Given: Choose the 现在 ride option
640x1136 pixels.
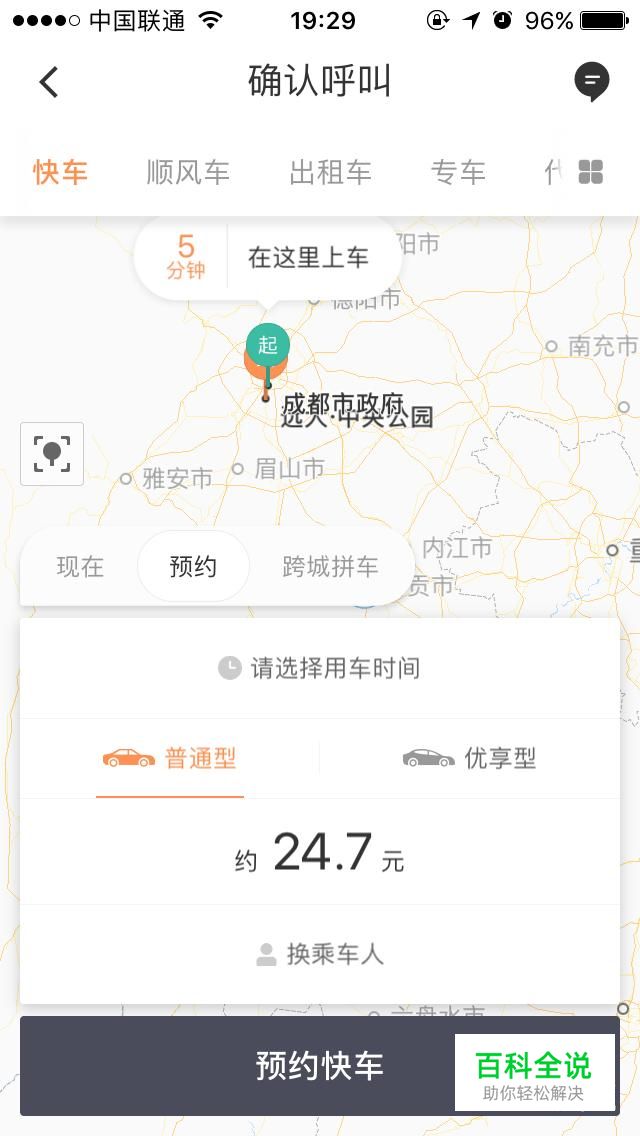Looking at the screenshot, I should [x=80, y=567].
